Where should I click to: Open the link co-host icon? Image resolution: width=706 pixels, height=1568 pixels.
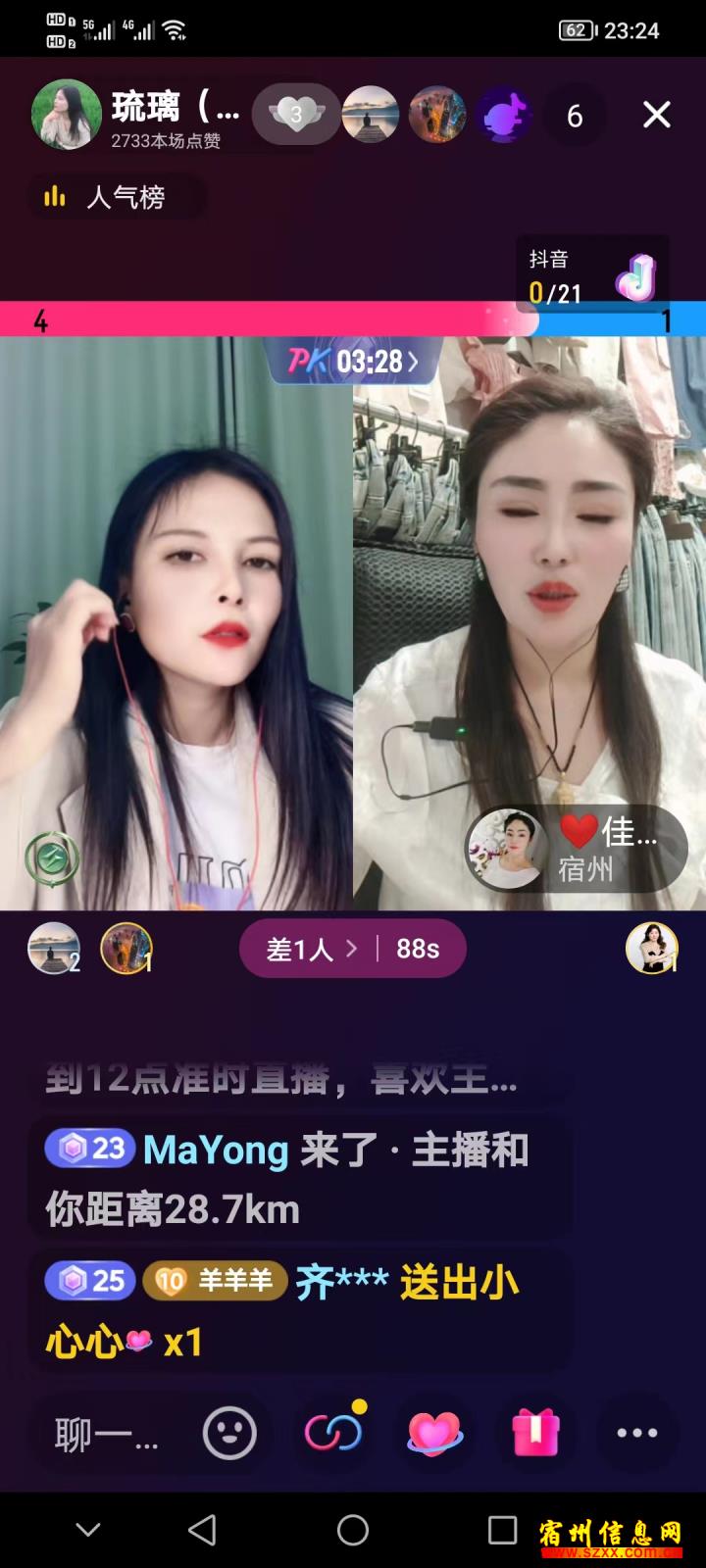coord(334,1432)
